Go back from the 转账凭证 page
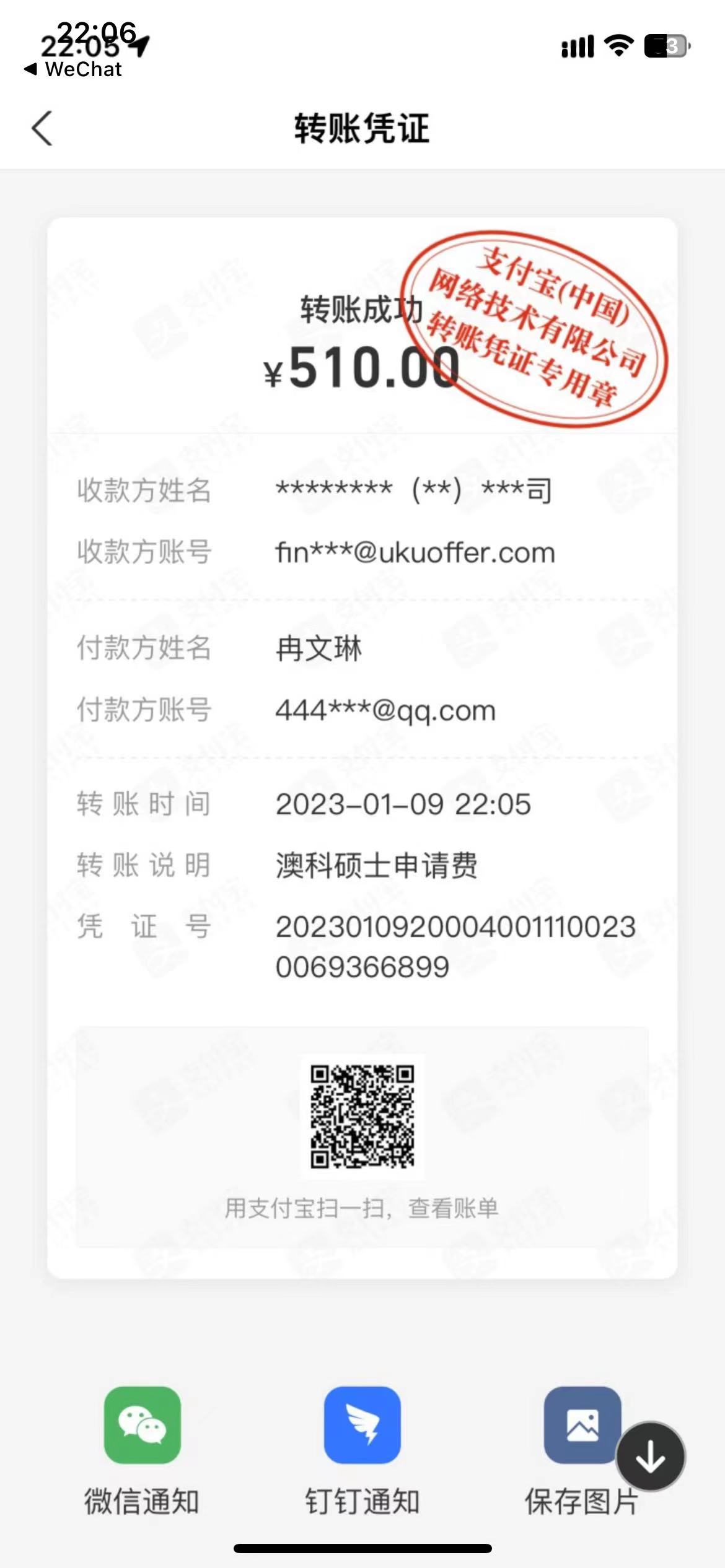The width and height of the screenshot is (725, 1568). point(42,129)
